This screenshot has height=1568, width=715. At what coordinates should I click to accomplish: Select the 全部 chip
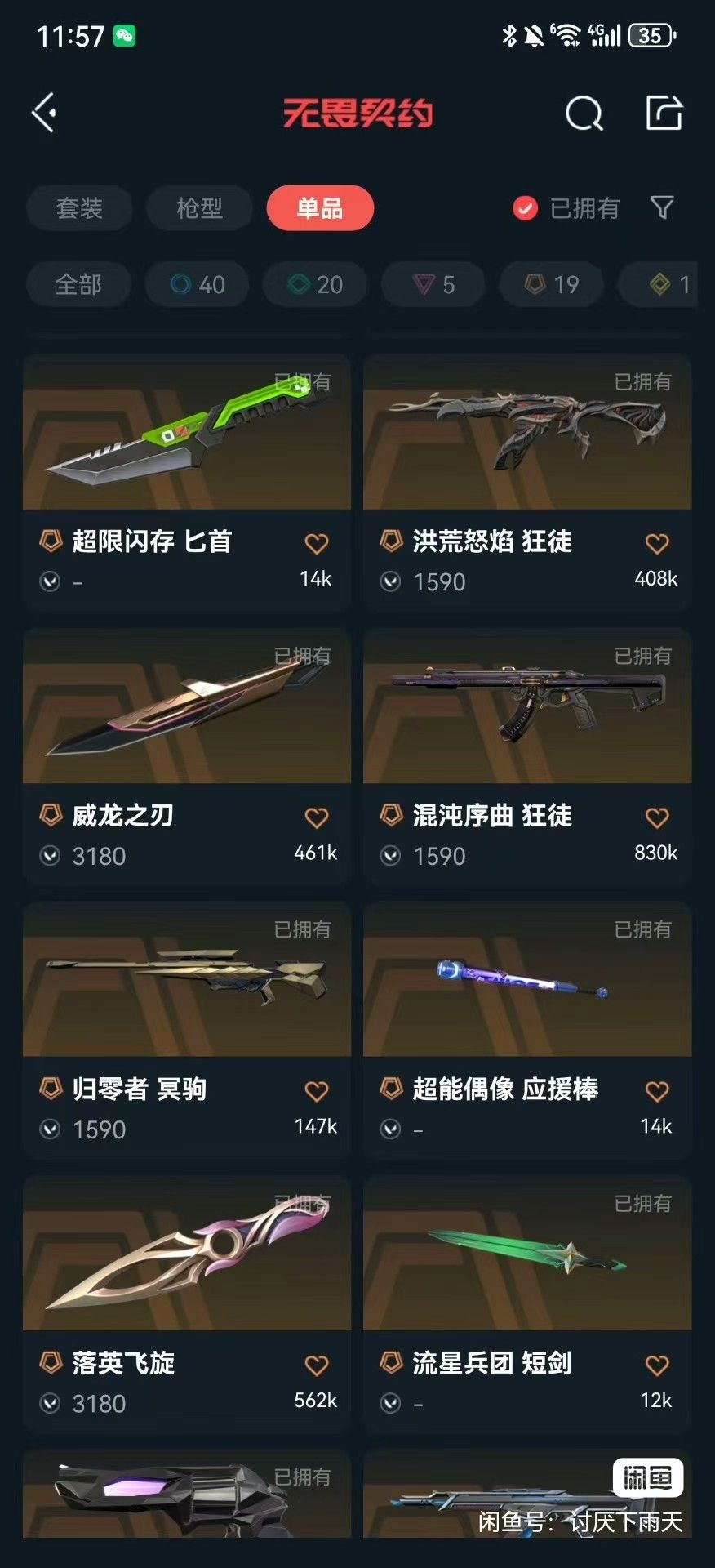pyautogui.click(x=78, y=284)
